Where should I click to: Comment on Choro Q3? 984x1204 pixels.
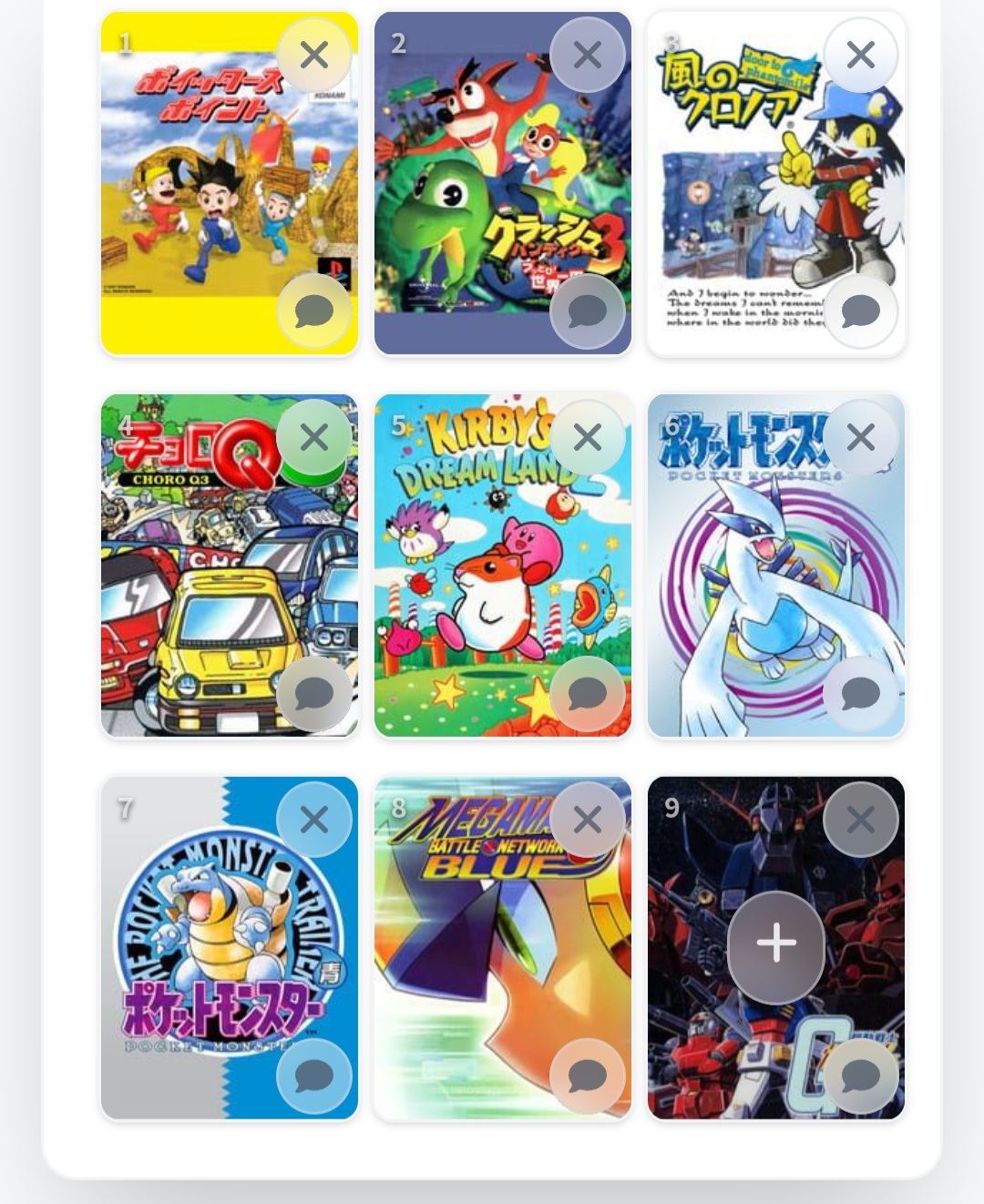pyautogui.click(x=314, y=694)
